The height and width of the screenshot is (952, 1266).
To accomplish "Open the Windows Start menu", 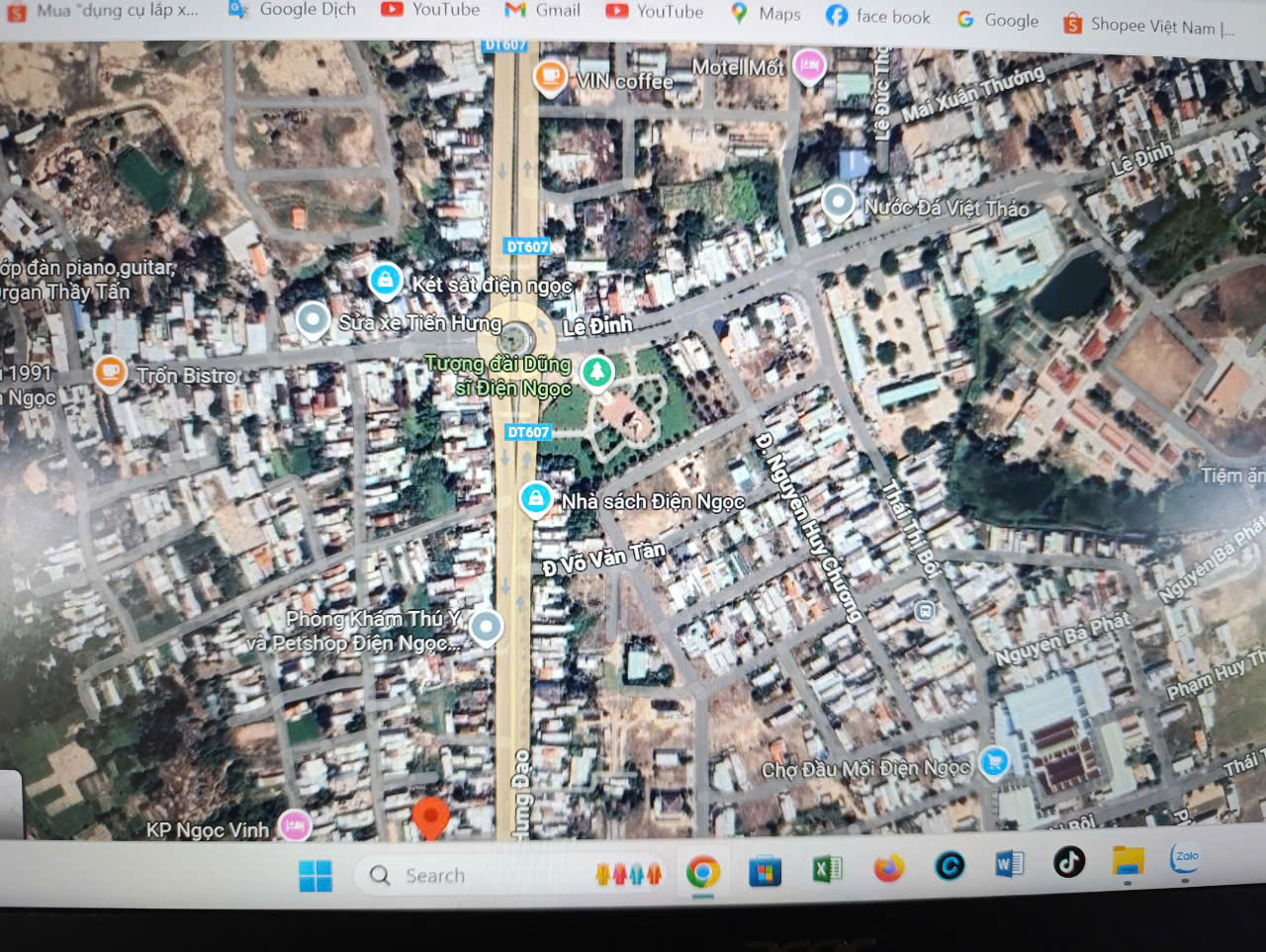I will click(316, 875).
